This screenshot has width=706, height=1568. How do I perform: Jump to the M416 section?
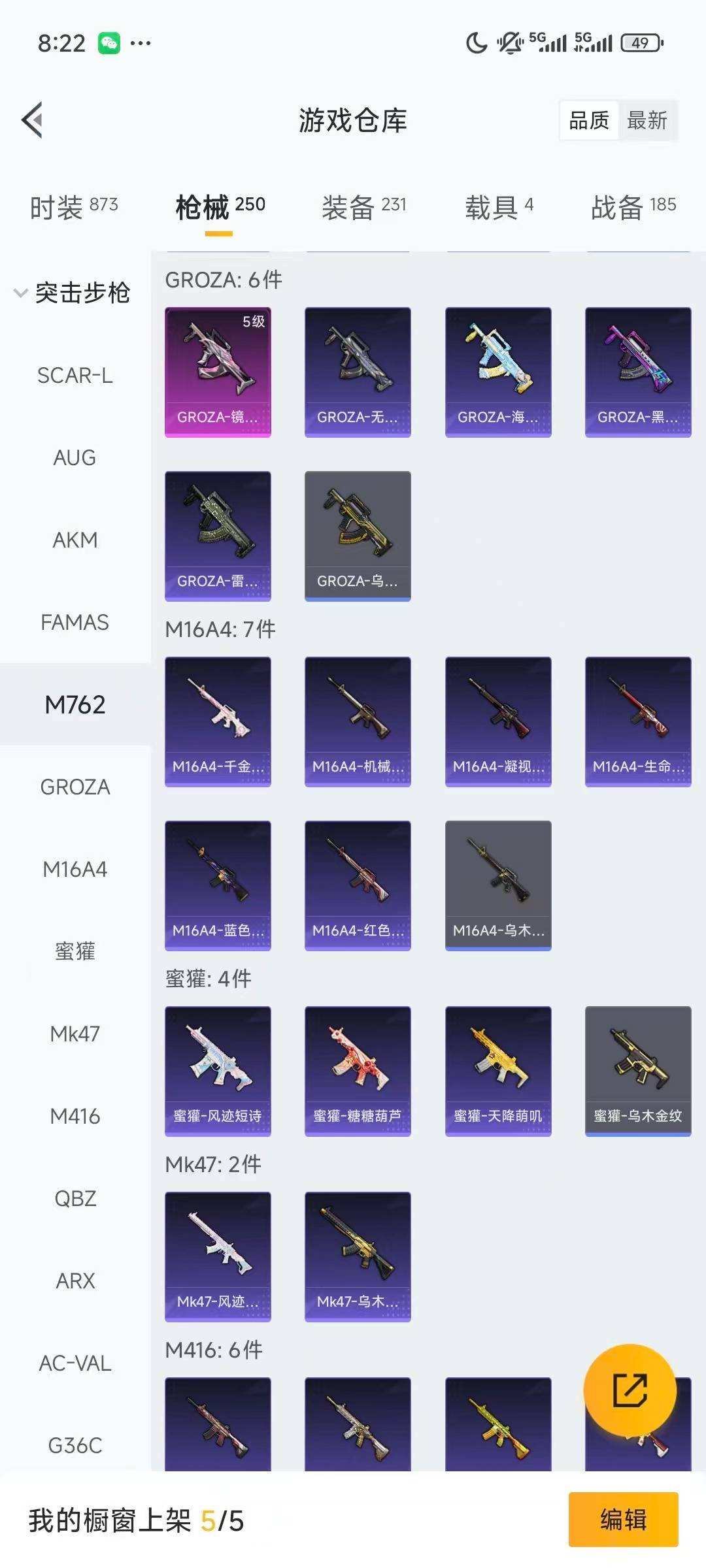pyautogui.click(x=75, y=1117)
